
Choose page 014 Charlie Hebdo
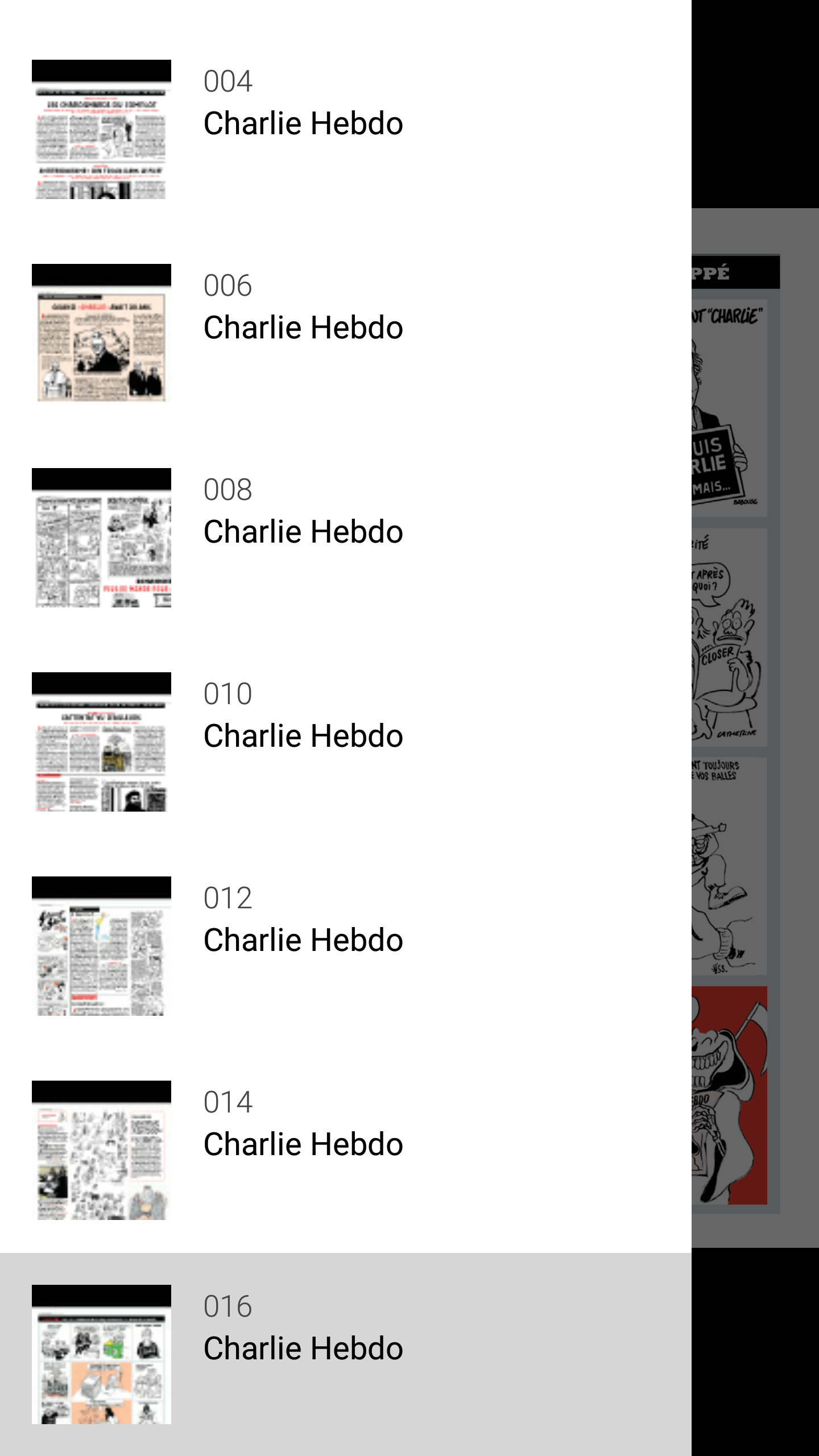[346, 1150]
